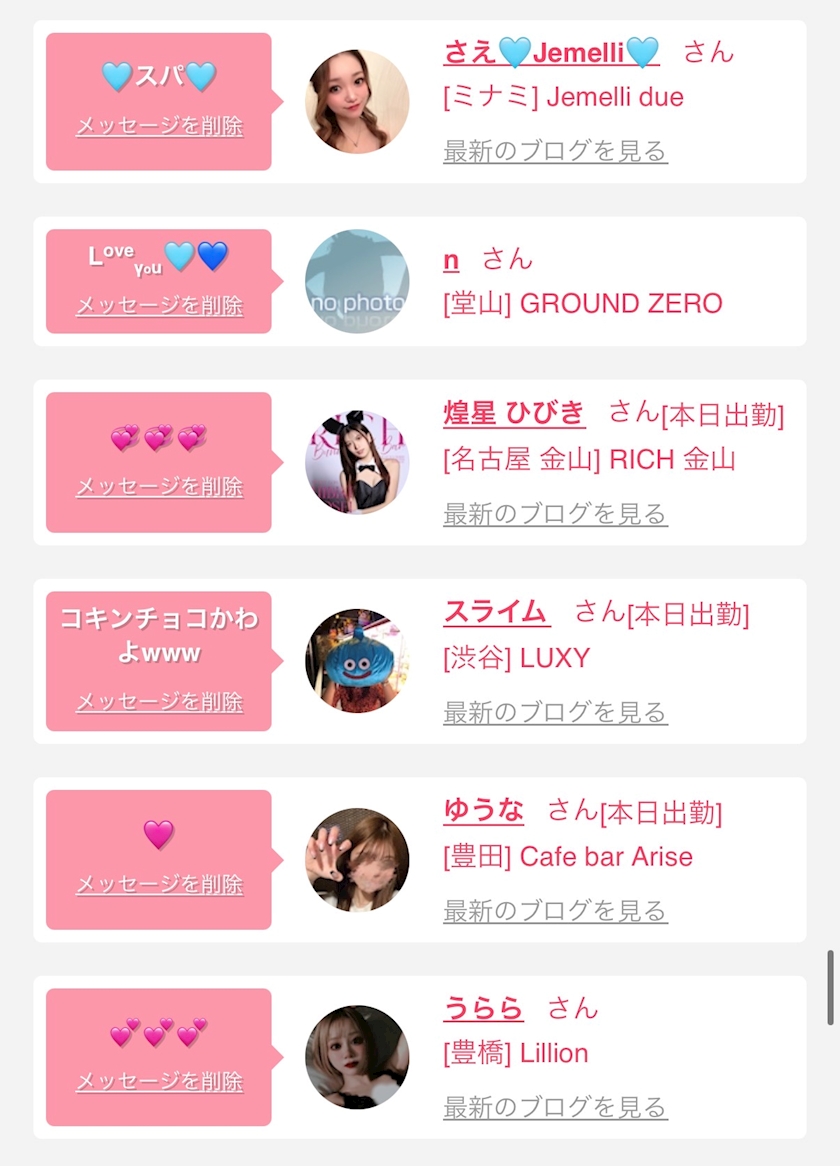Delete the コキンチョコかわよwww message
The height and width of the screenshot is (1166, 840).
point(159,701)
